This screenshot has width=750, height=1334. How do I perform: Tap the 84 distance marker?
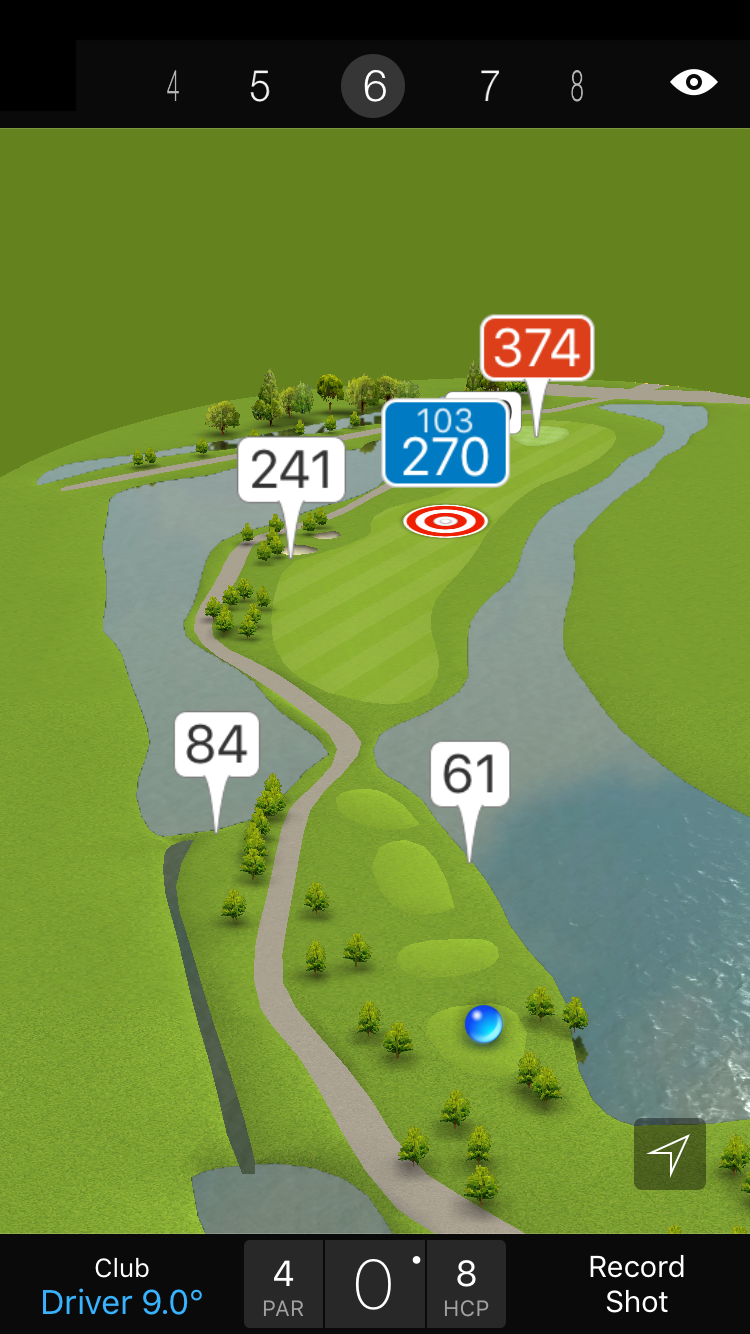tap(216, 745)
